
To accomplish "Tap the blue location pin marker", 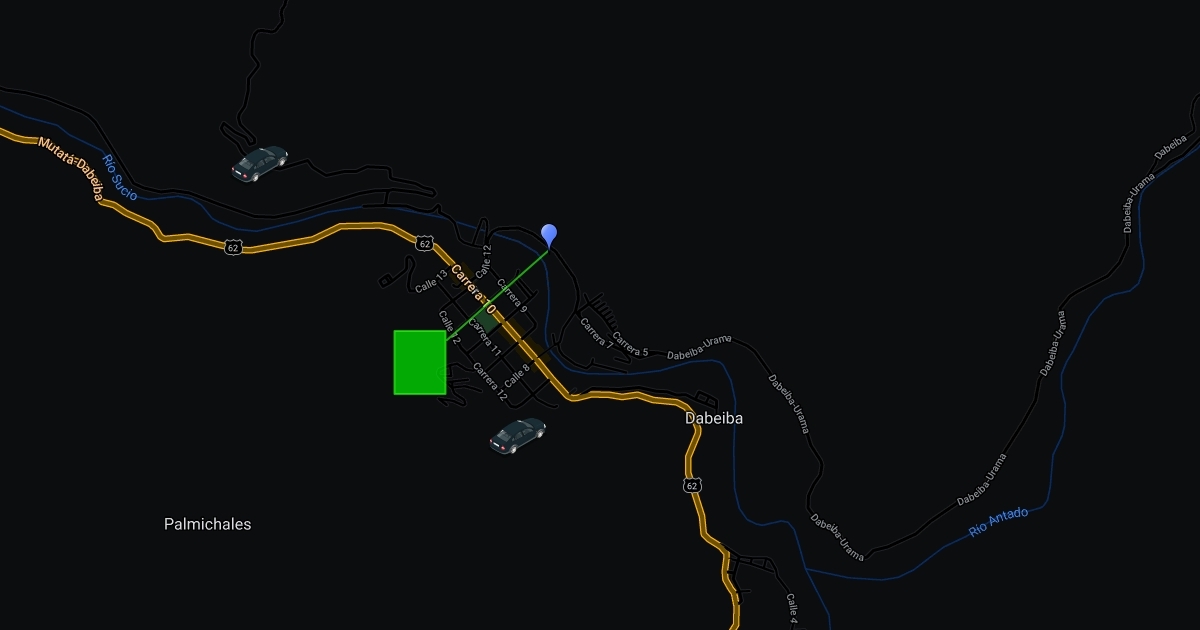I will (x=549, y=236).
